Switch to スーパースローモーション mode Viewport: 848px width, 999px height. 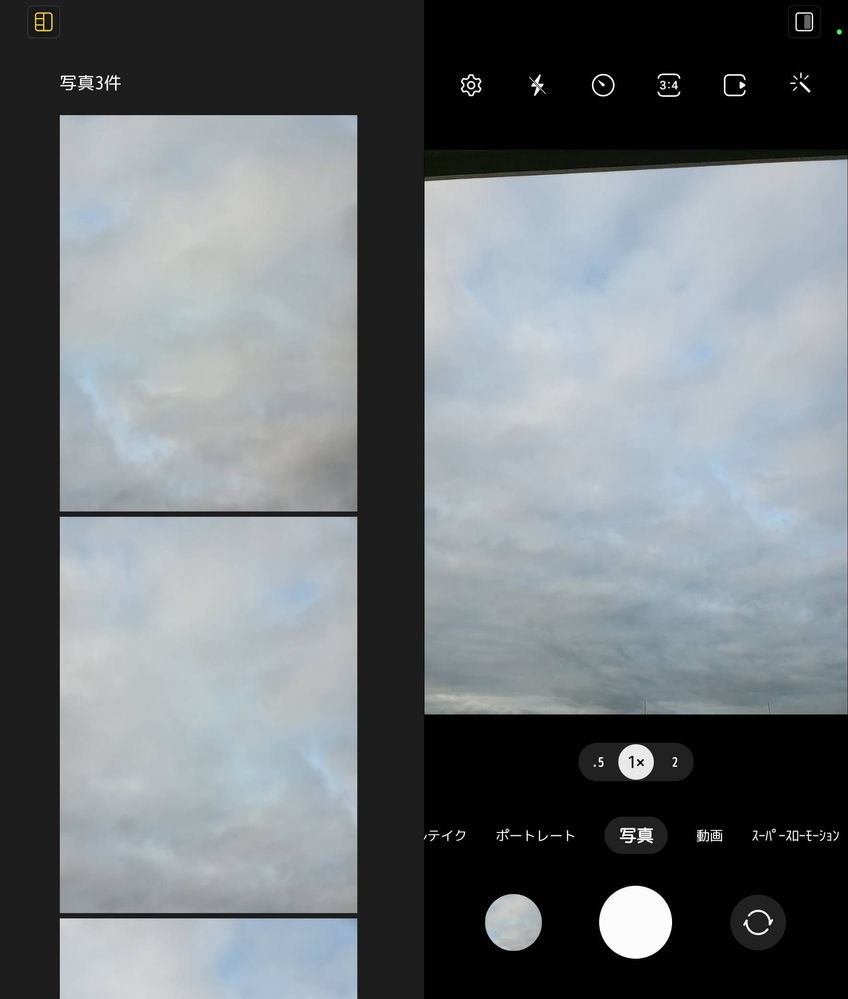pyautogui.click(x=795, y=836)
